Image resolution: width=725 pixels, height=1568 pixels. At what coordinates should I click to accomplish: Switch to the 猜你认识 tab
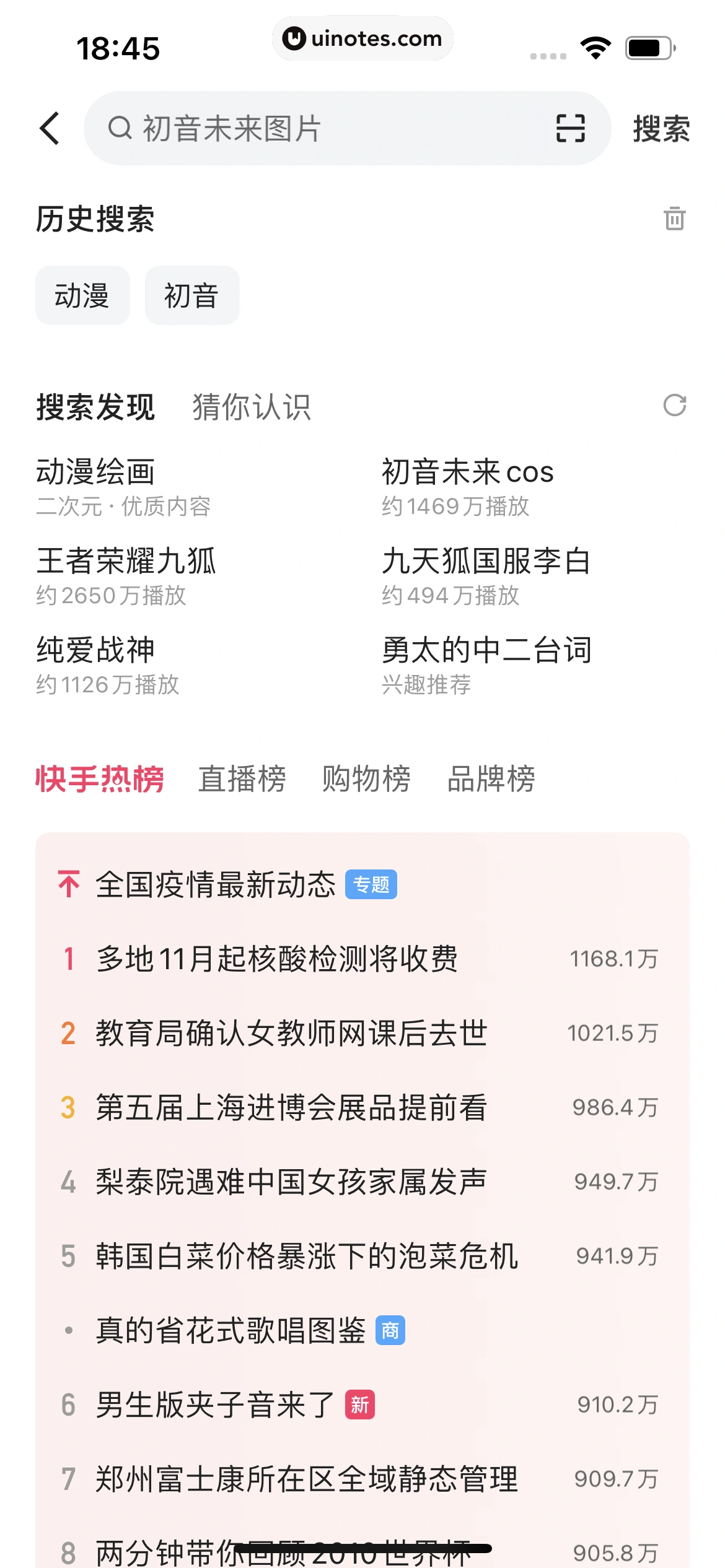point(251,407)
